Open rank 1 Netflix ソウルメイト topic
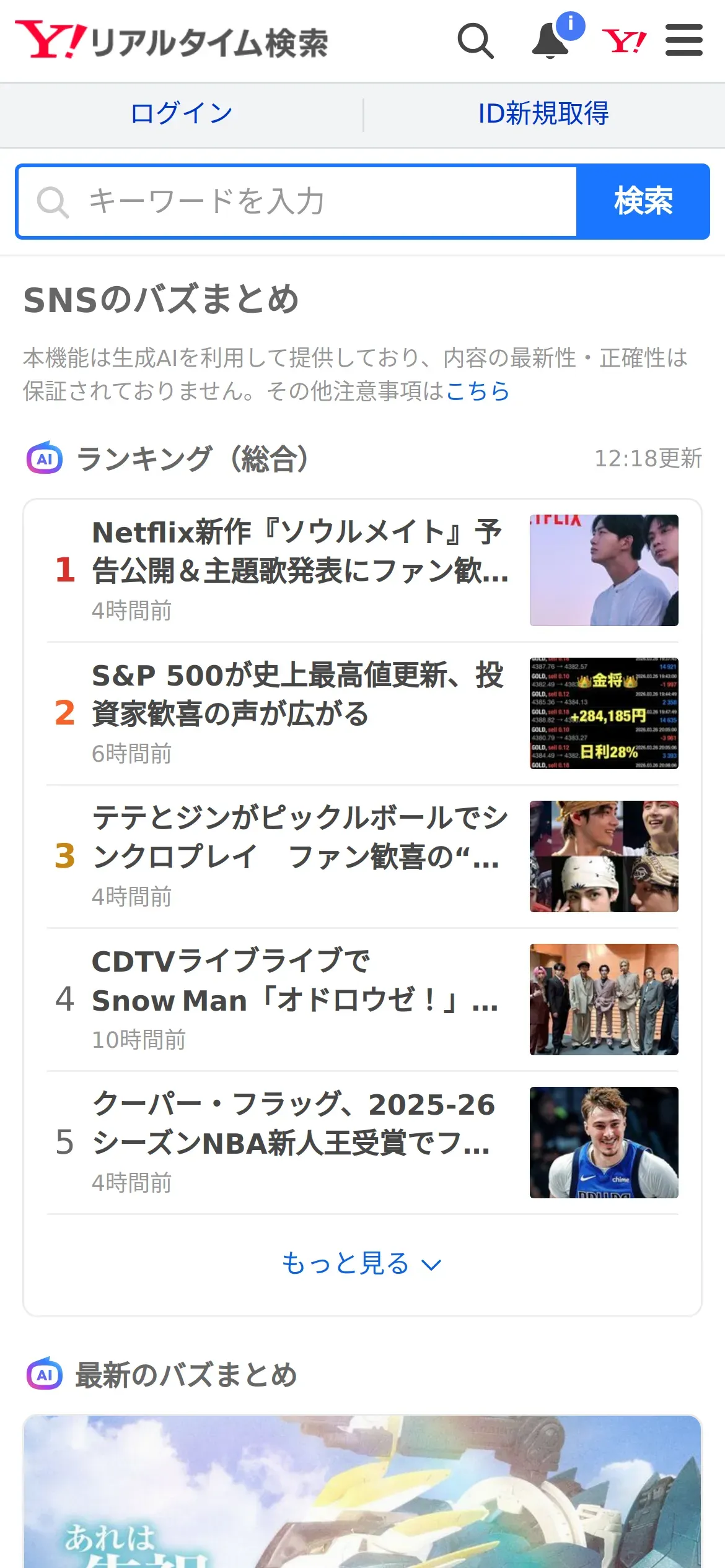Viewport: 725px width, 1568px height. [362, 570]
